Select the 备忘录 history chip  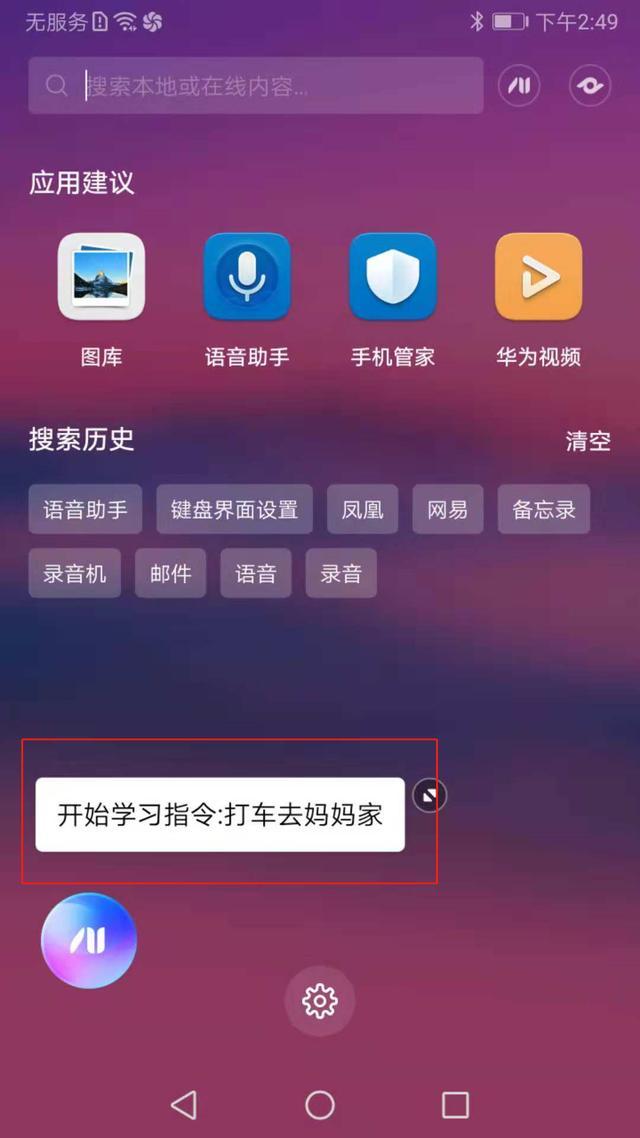(544, 509)
